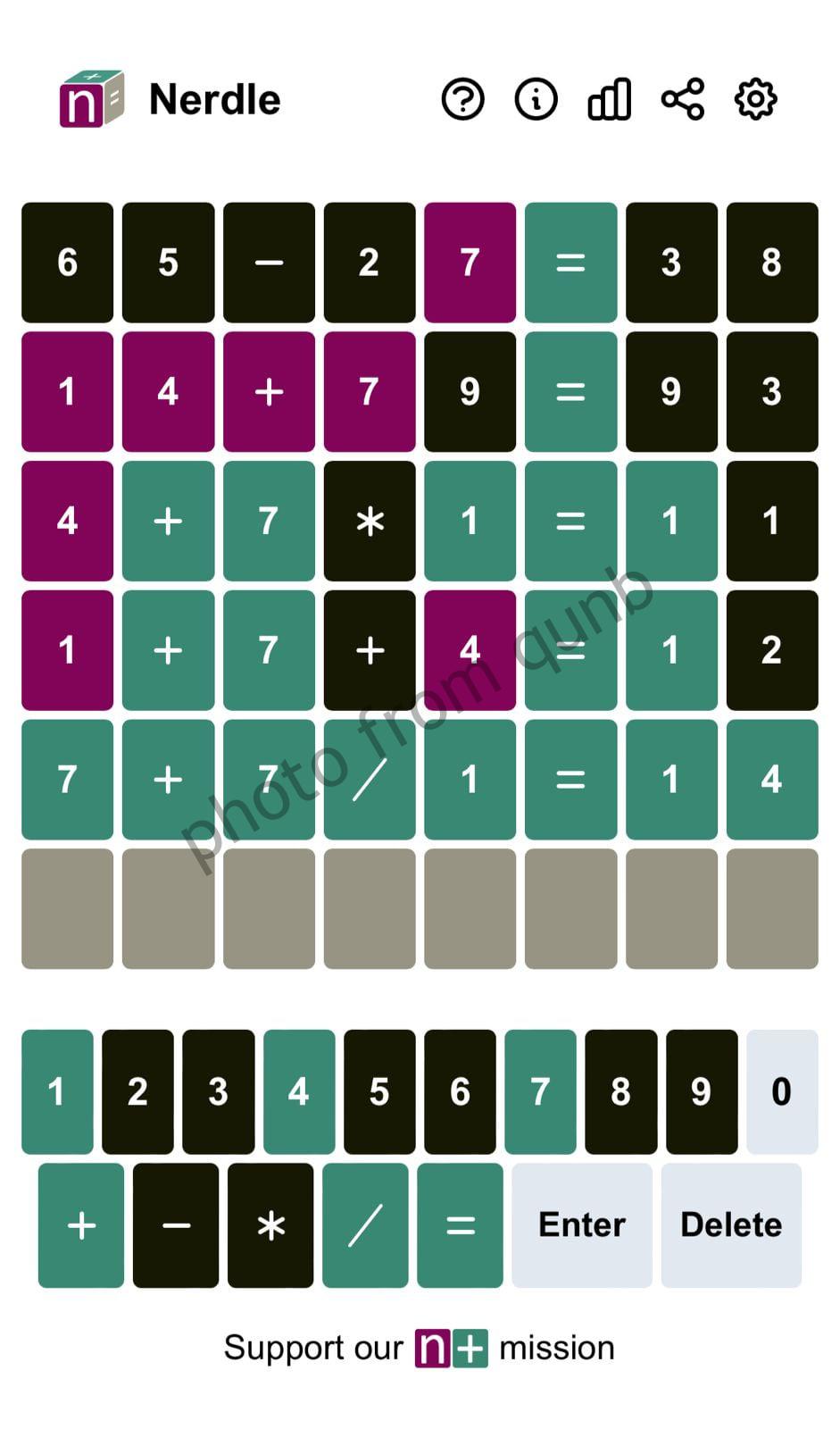Share the Nerdle game
The height and width of the screenshot is (1429, 840).
[x=683, y=99]
